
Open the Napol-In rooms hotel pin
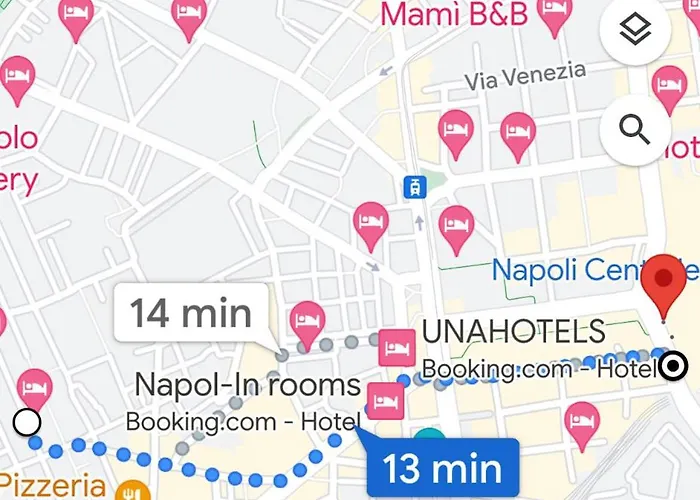[384, 401]
